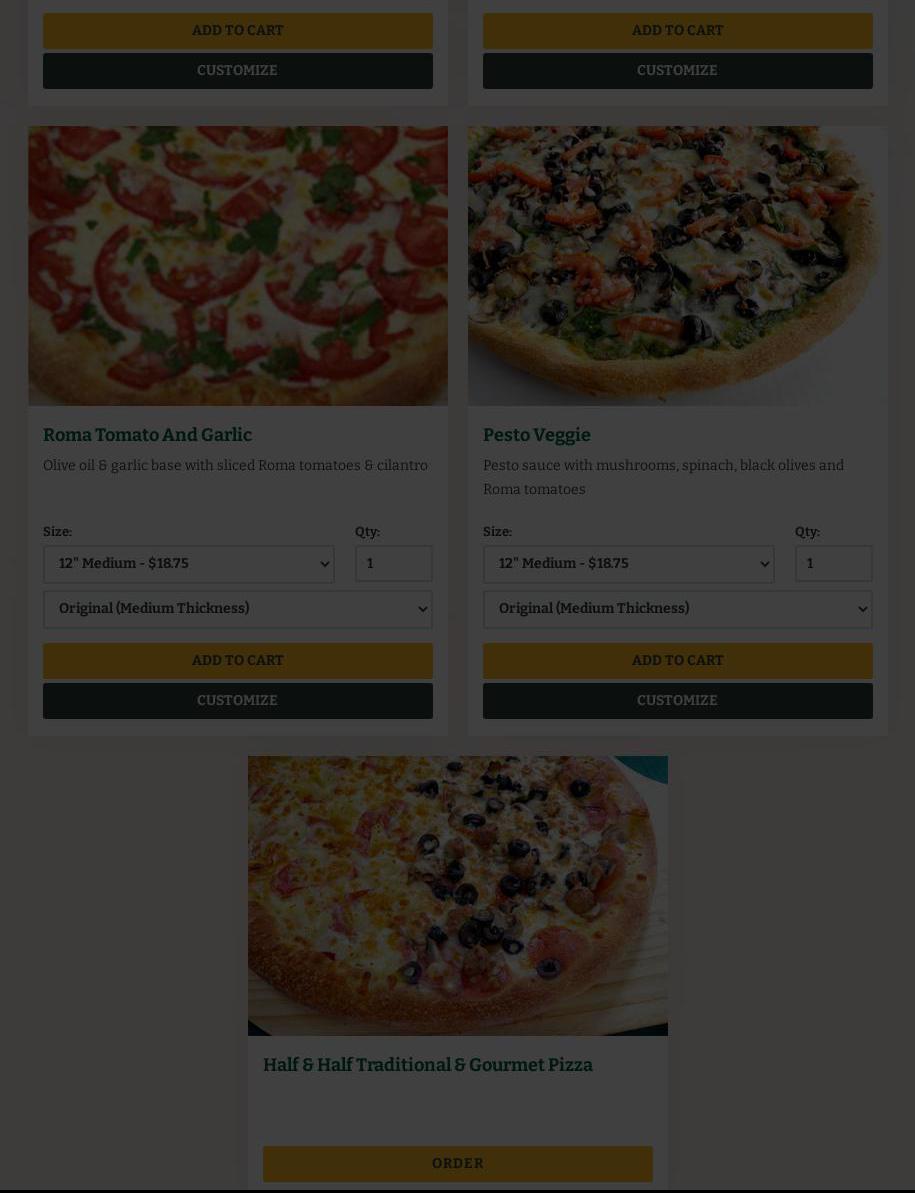Add the Pesto Veggie pizza to cart
This screenshot has width=915, height=1193.
677,661
